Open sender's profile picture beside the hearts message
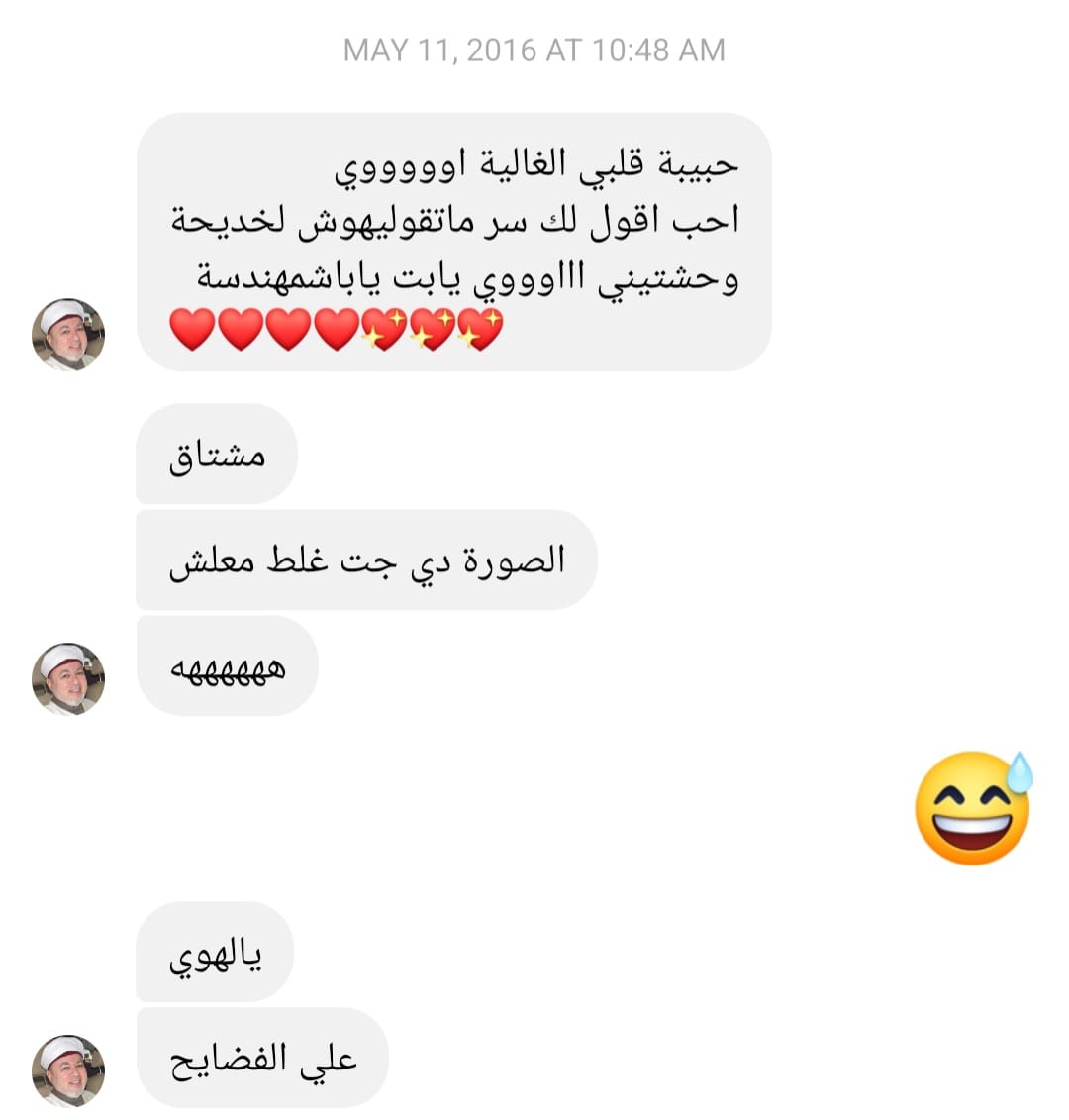Viewport: 1069px width, 1120px height. pyautogui.click(x=68, y=335)
